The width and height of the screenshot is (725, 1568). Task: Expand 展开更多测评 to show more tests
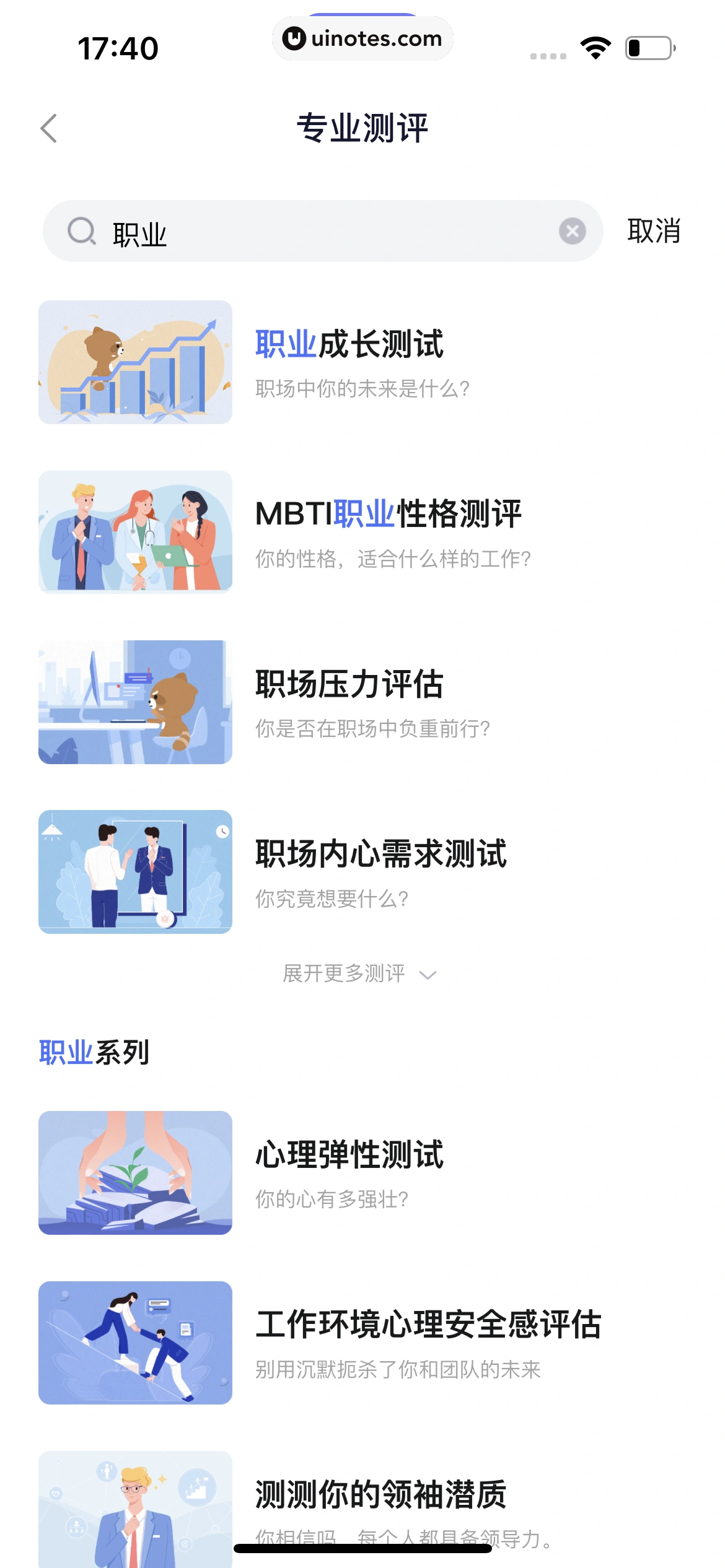[343, 973]
